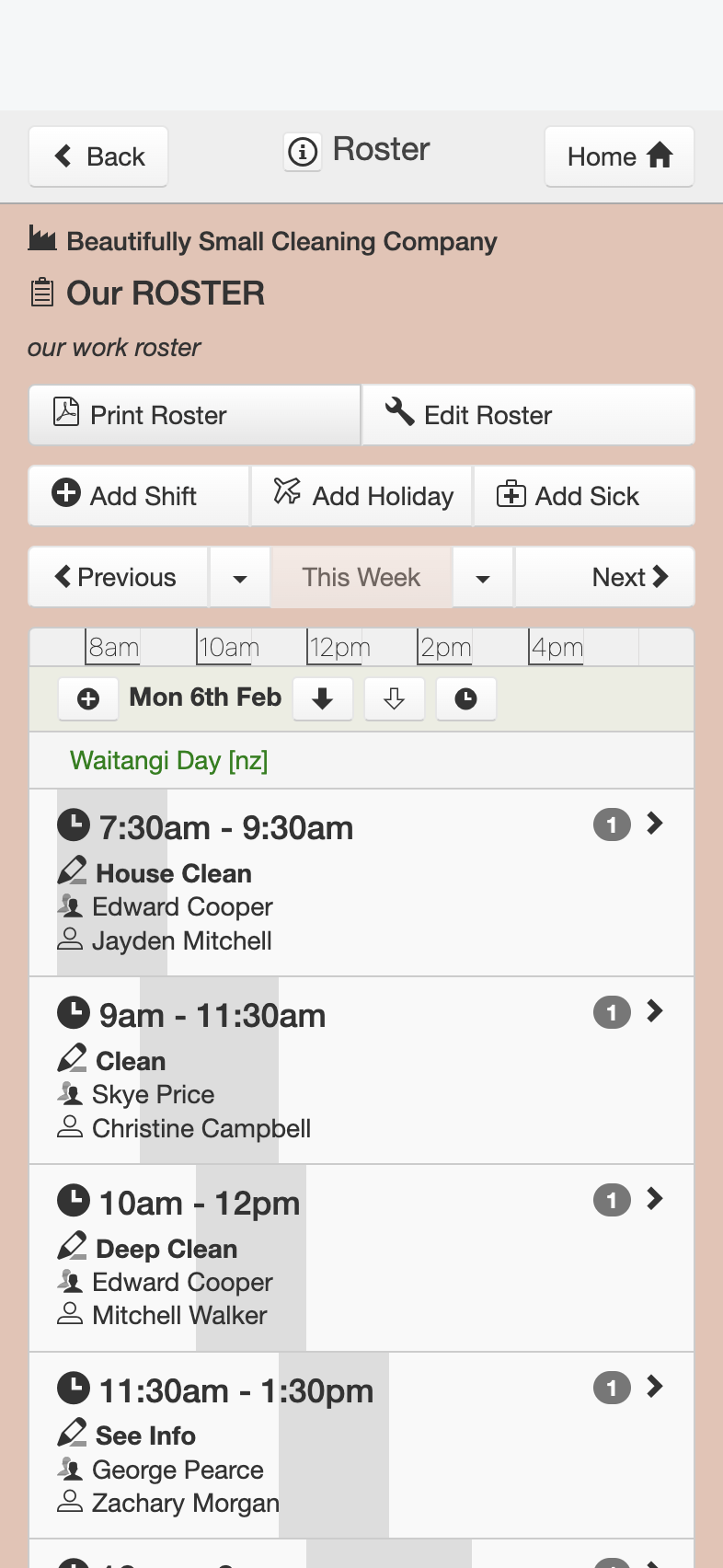Expand the dropdown next to Previous
The height and width of the screenshot is (1568, 723).
click(240, 577)
